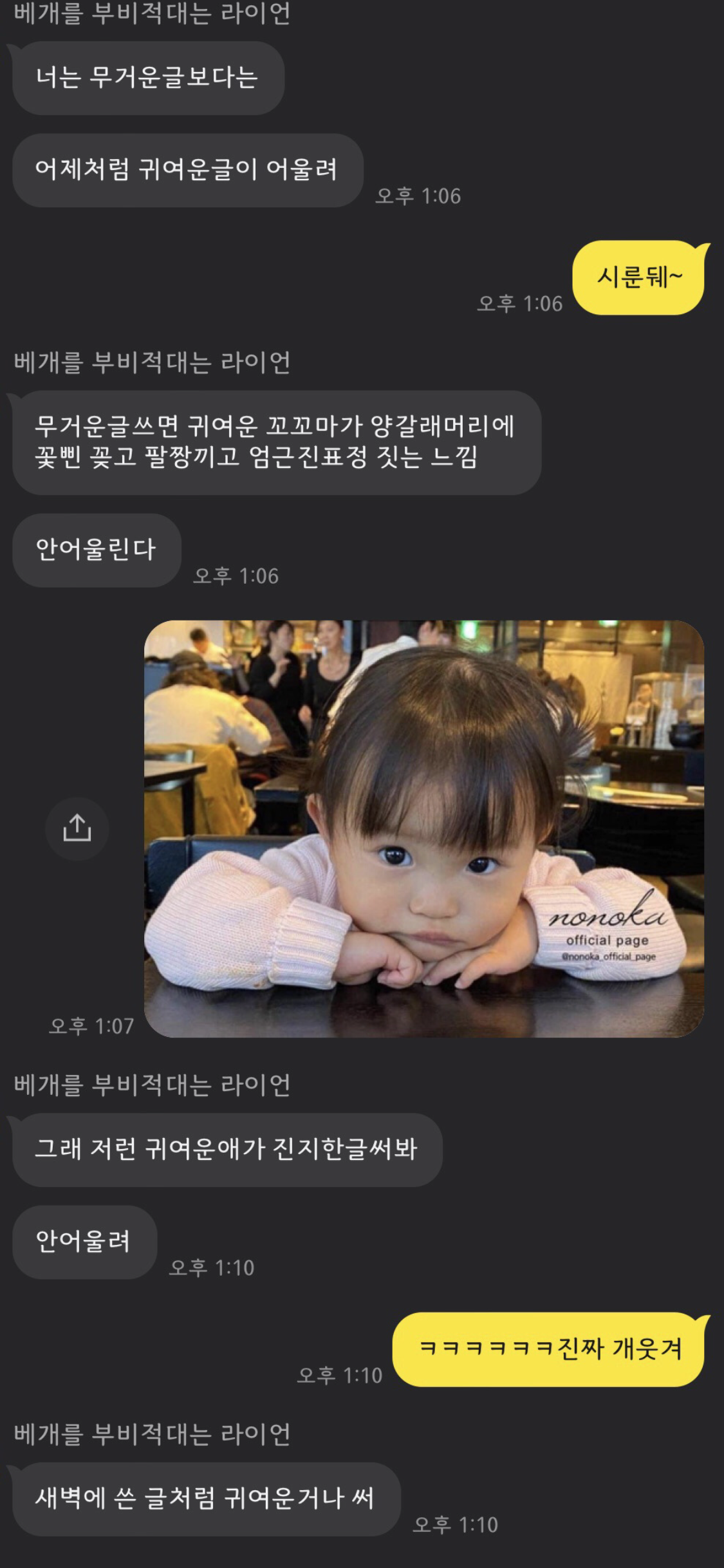Share the sent photo using the share icon
724x1568 pixels.
(77, 828)
